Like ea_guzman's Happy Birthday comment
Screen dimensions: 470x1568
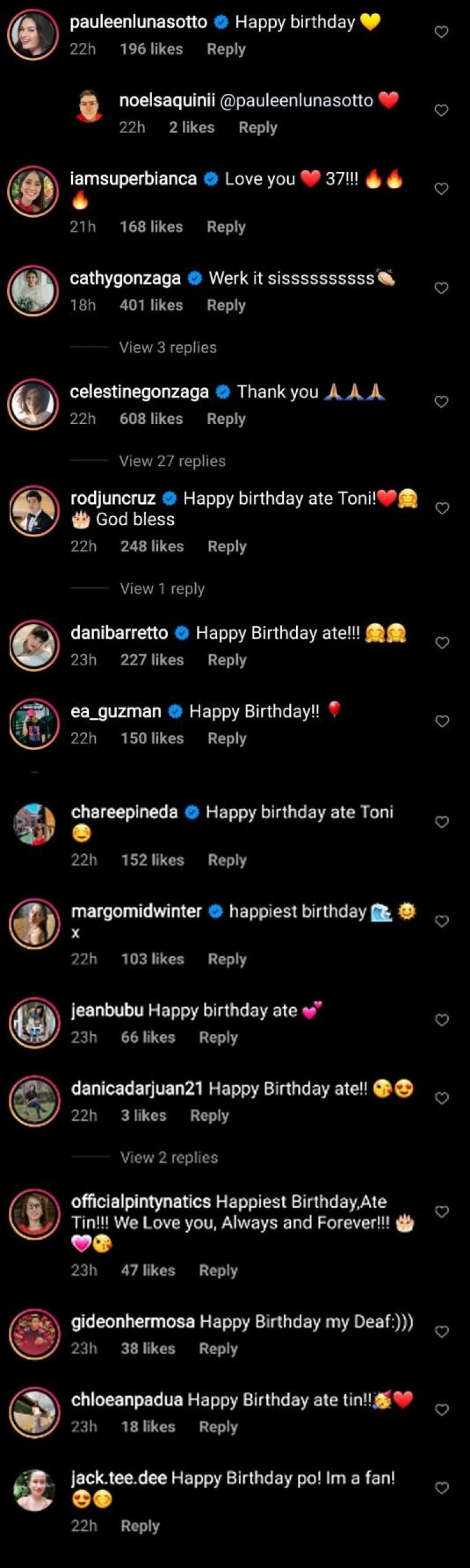[x=442, y=721]
